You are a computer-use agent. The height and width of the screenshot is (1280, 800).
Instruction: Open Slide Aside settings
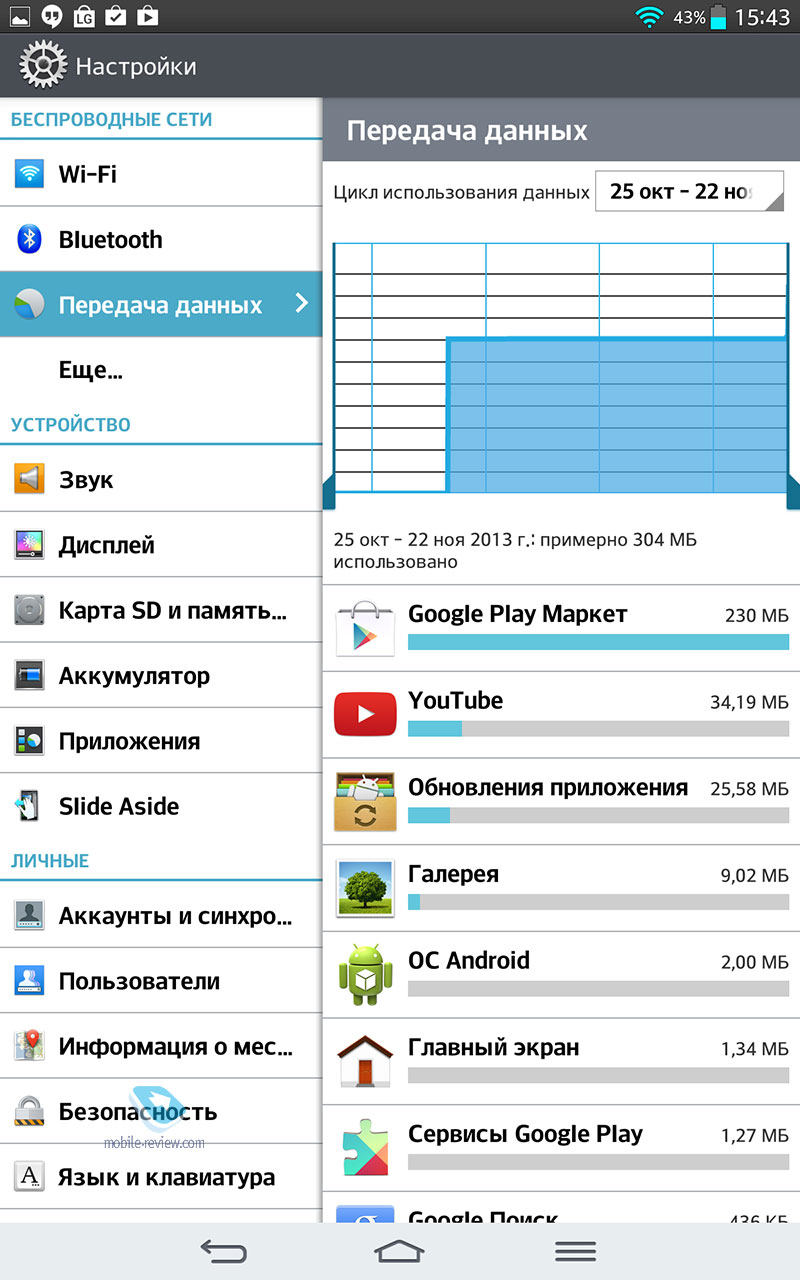[160, 806]
